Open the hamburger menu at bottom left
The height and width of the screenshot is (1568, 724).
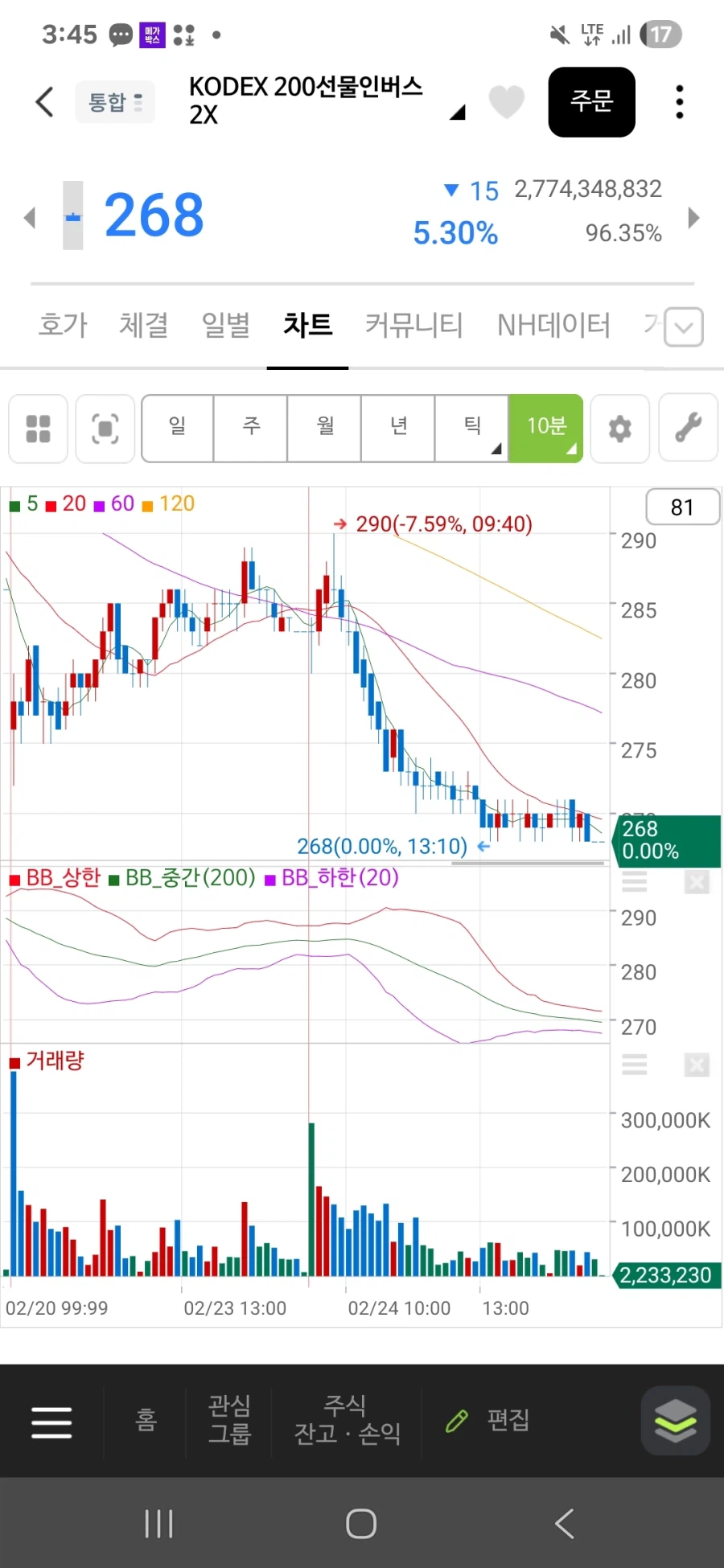pyautogui.click(x=51, y=1422)
